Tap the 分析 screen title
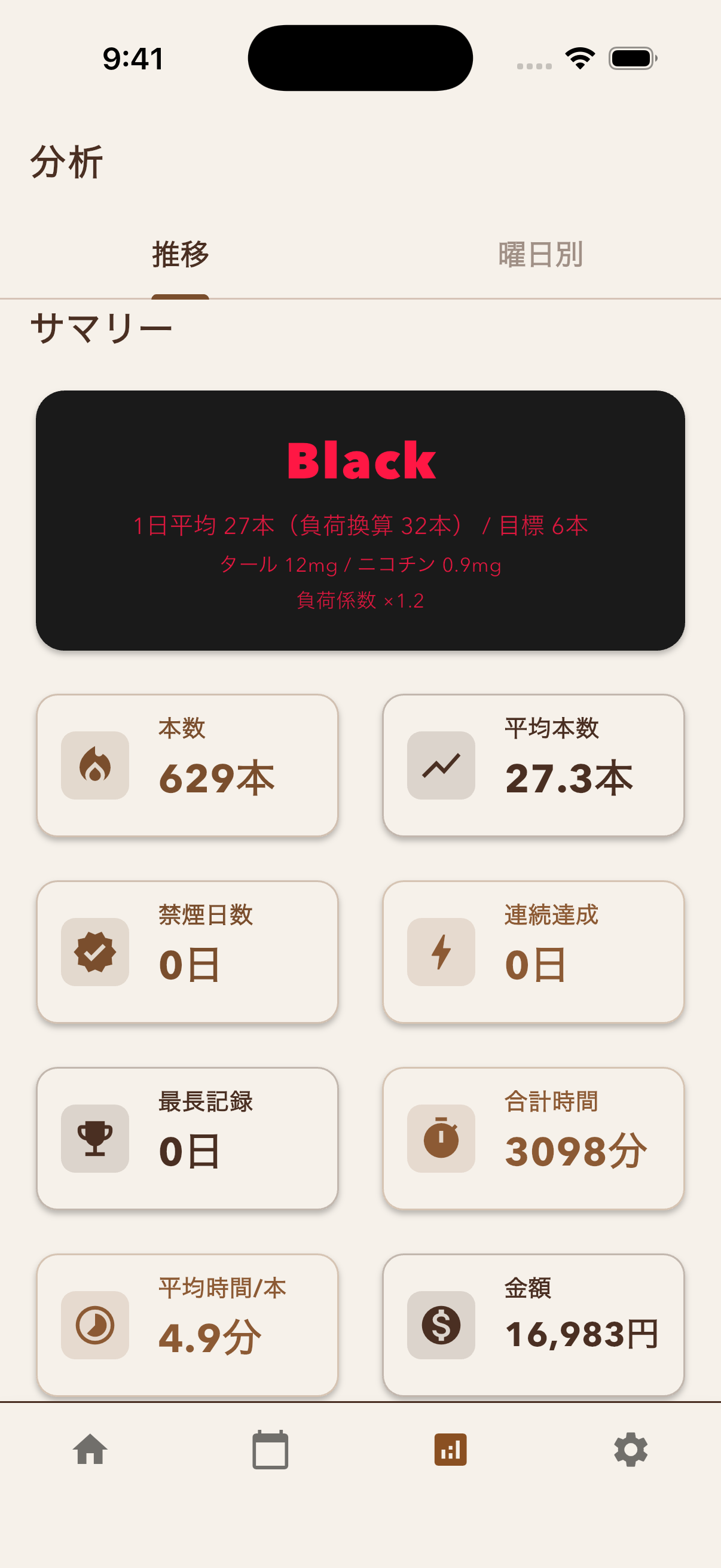721x1568 pixels. (66, 161)
